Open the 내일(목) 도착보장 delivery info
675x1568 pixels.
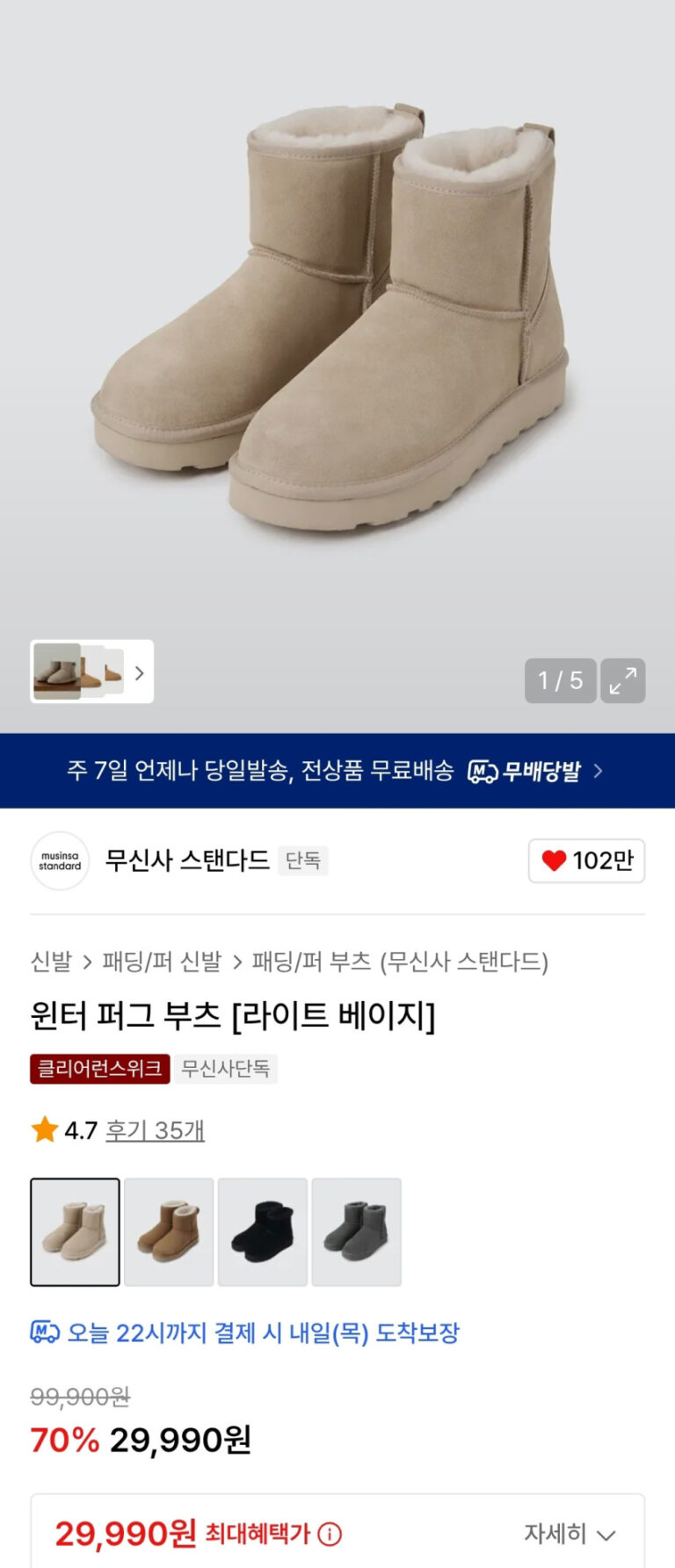[x=245, y=1332]
